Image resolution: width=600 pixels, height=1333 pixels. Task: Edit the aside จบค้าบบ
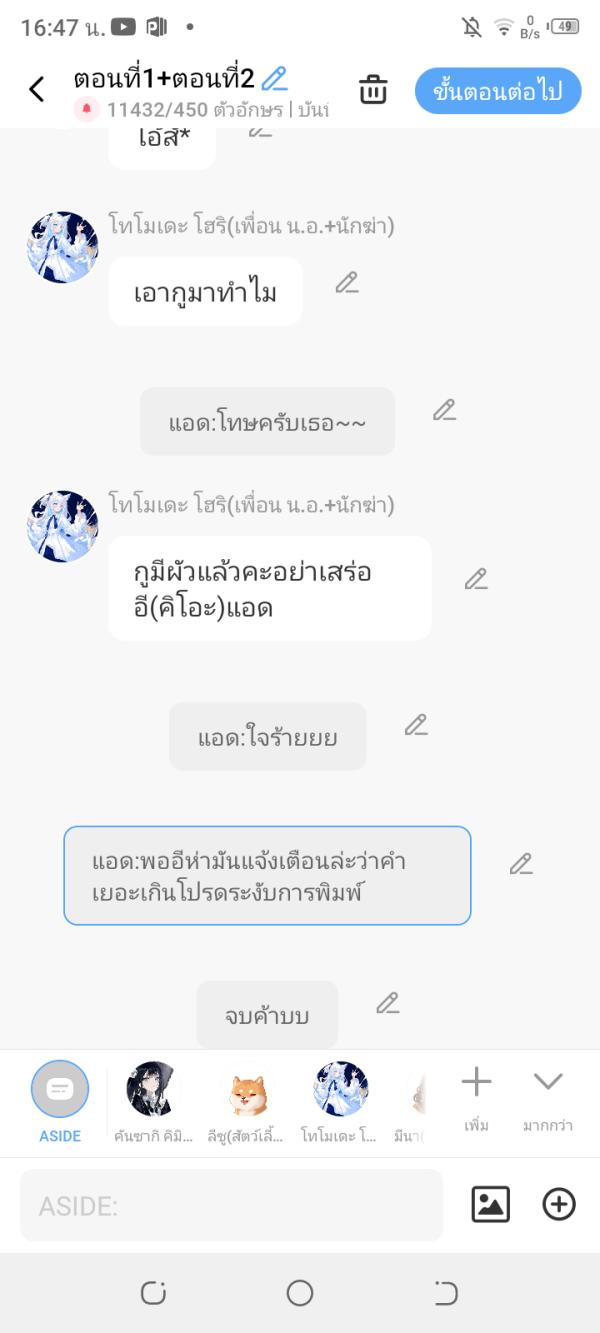tap(388, 1003)
